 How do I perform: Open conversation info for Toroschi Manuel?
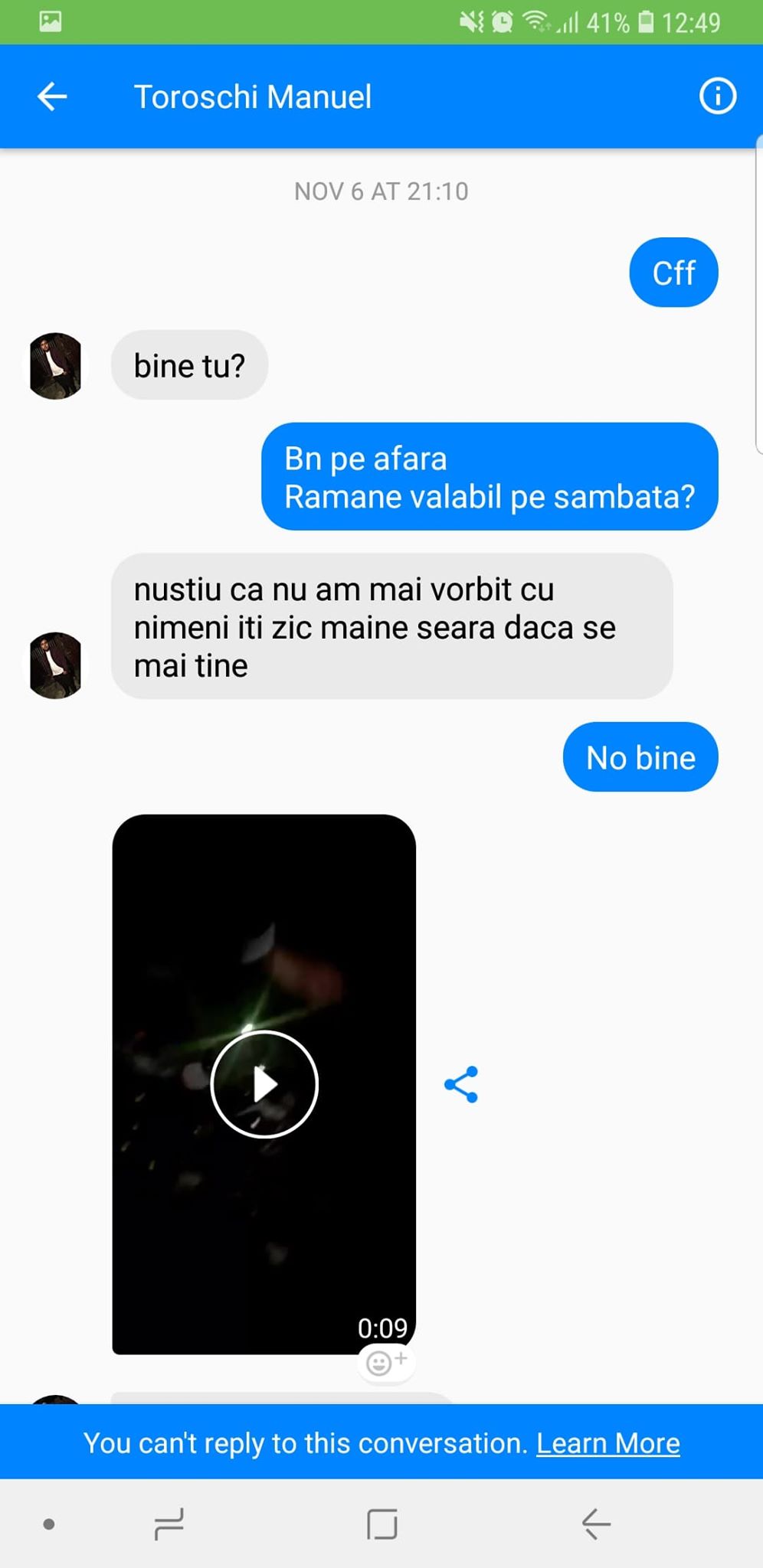click(717, 96)
